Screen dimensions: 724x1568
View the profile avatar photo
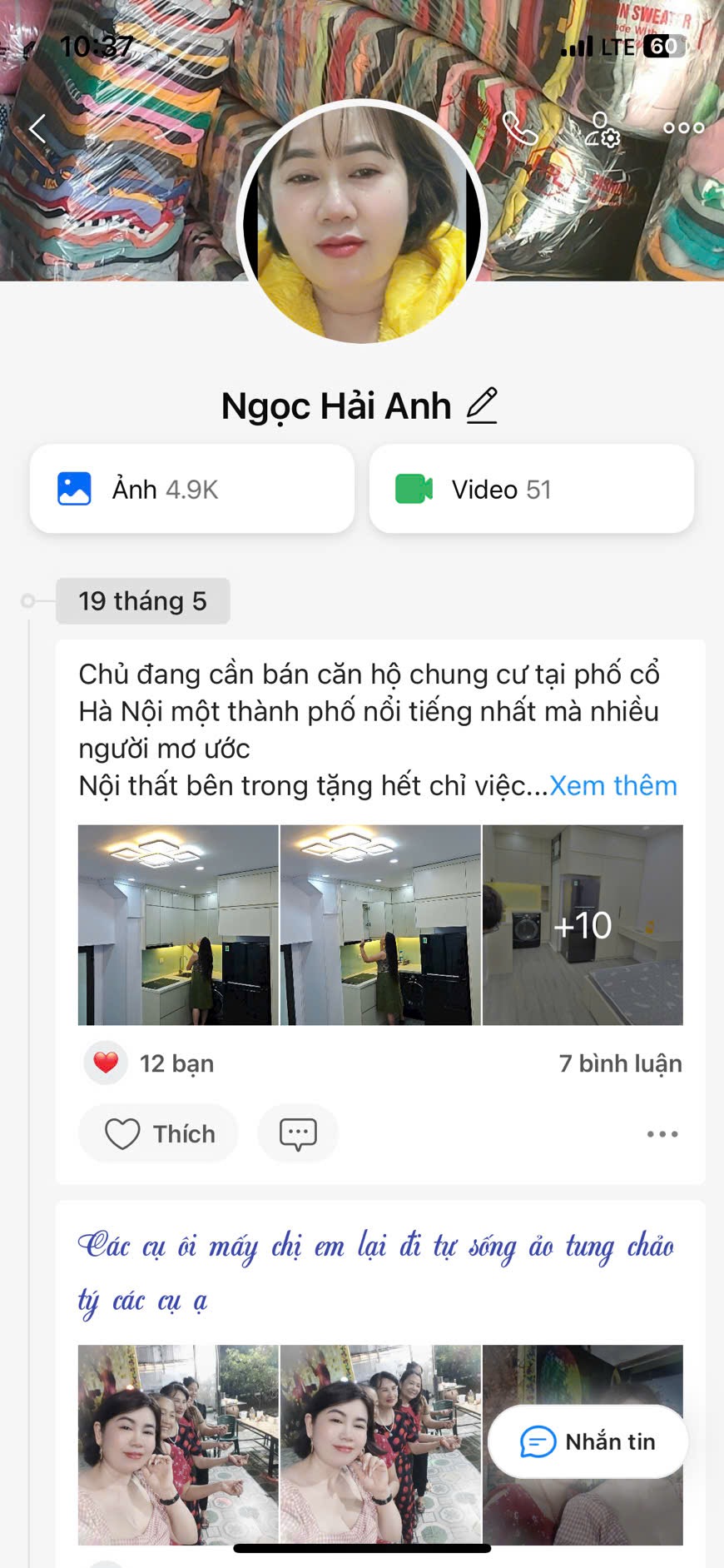pos(361,223)
